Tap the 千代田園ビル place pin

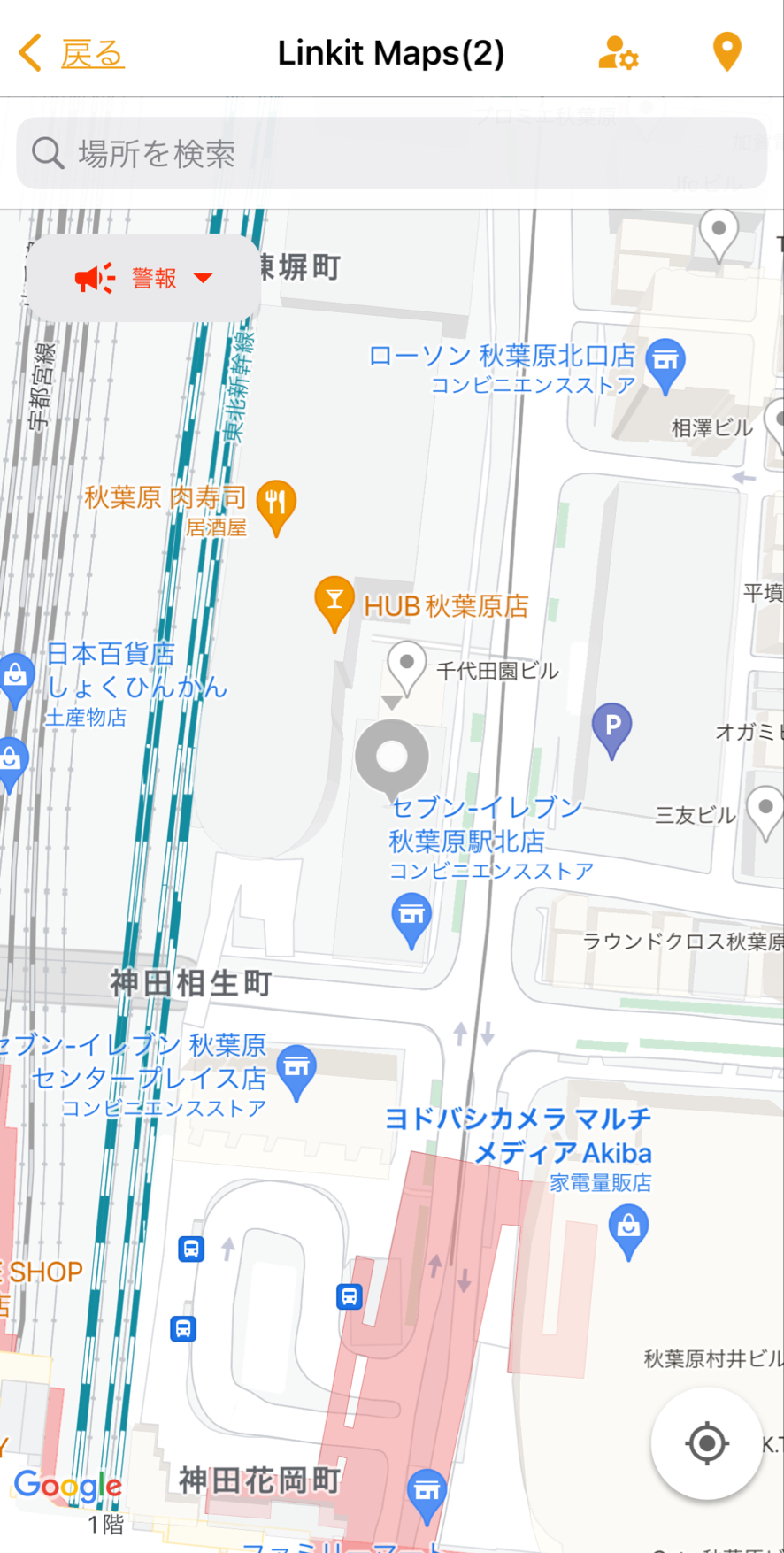[407, 664]
